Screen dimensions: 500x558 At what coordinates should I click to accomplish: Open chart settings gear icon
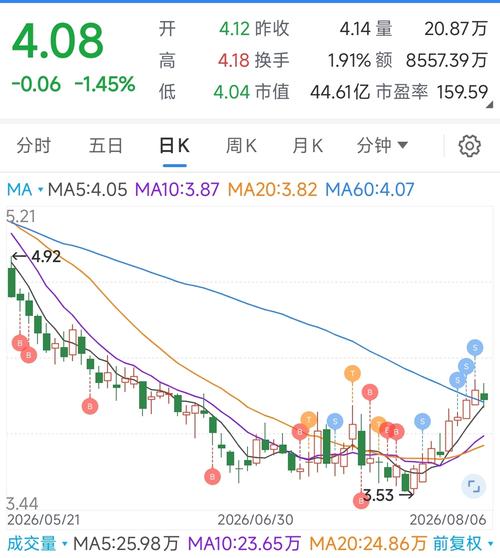click(469, 146)
